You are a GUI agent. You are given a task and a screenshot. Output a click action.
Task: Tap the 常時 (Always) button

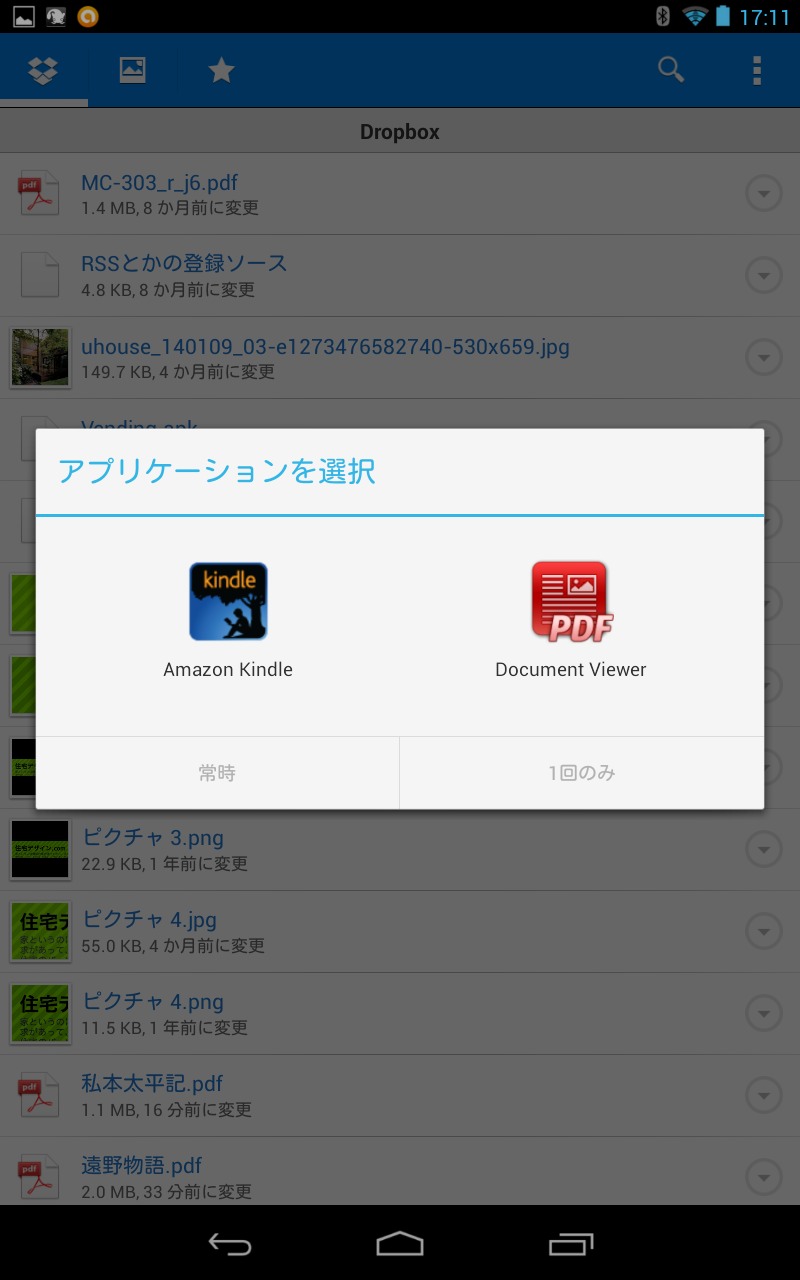[217, 773]
